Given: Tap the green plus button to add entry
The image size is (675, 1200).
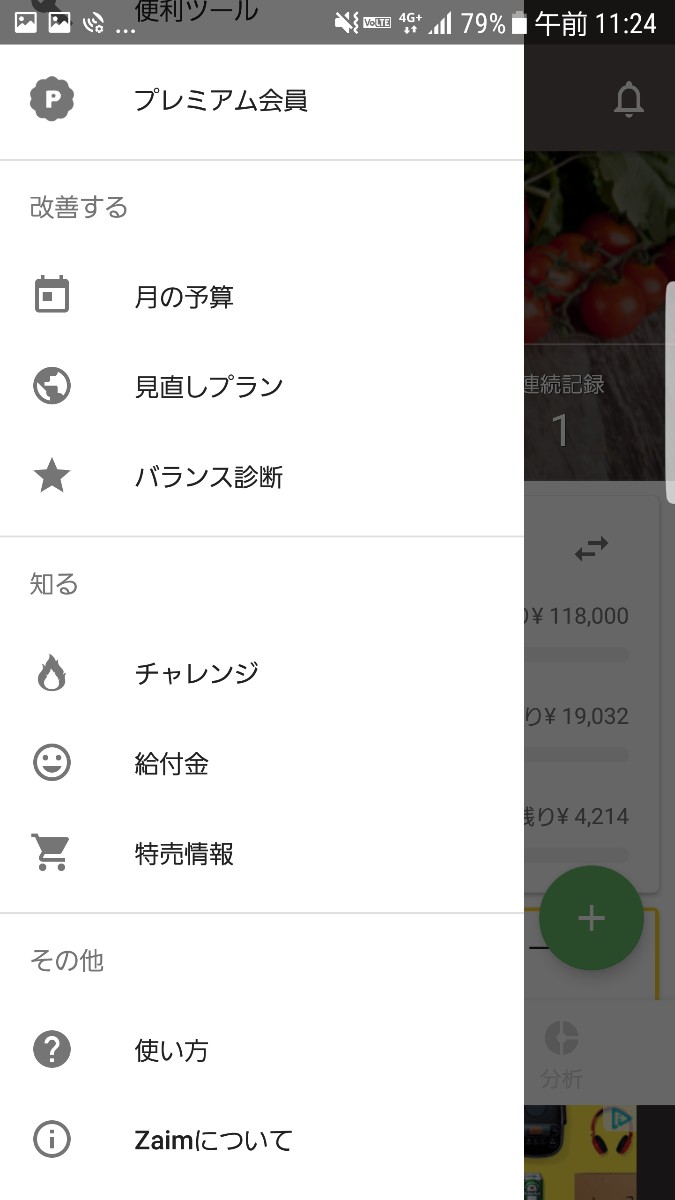Looking at the screenshot, I should point(591,918).
